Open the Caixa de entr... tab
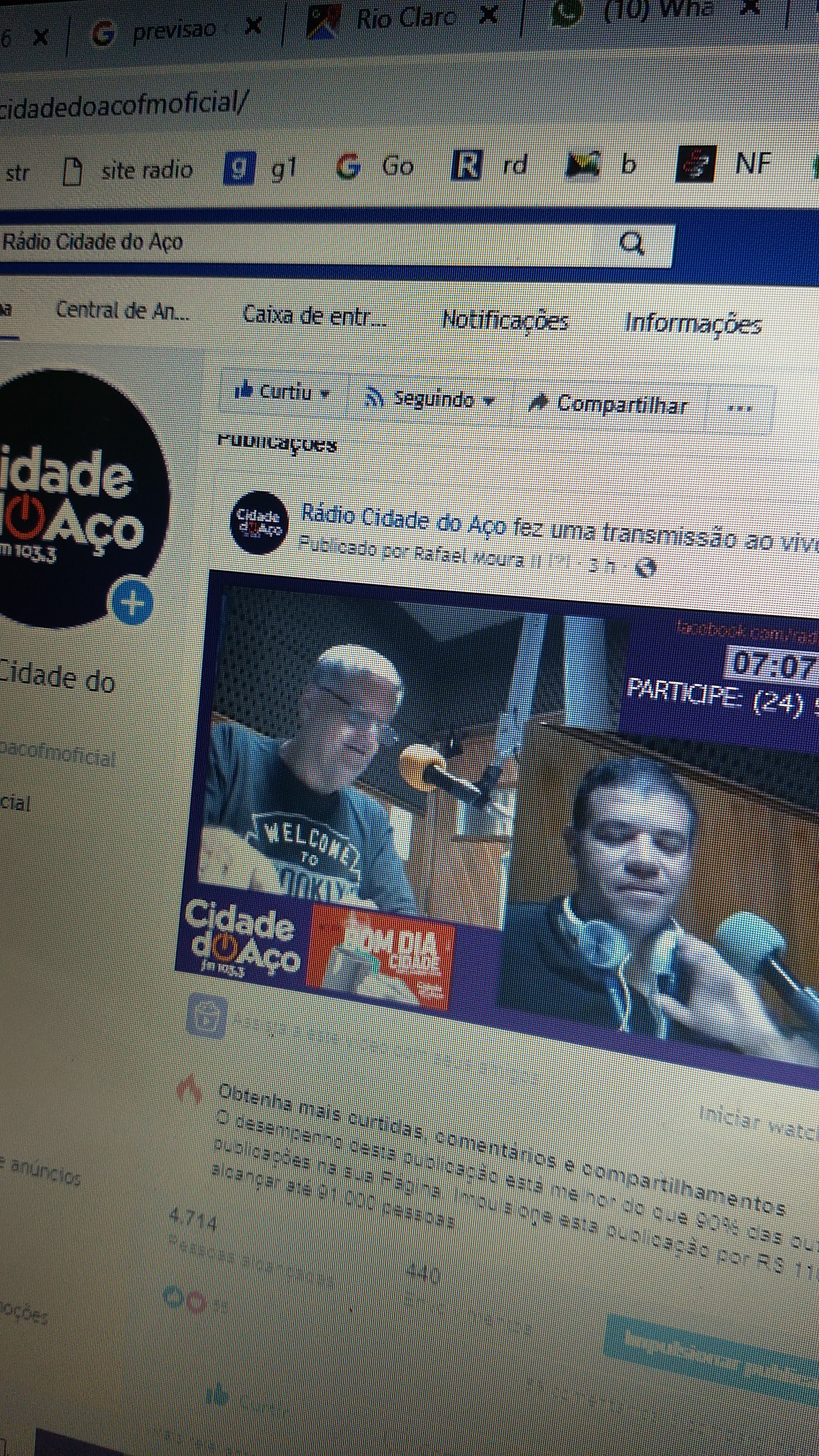 [x=314, y=315]
